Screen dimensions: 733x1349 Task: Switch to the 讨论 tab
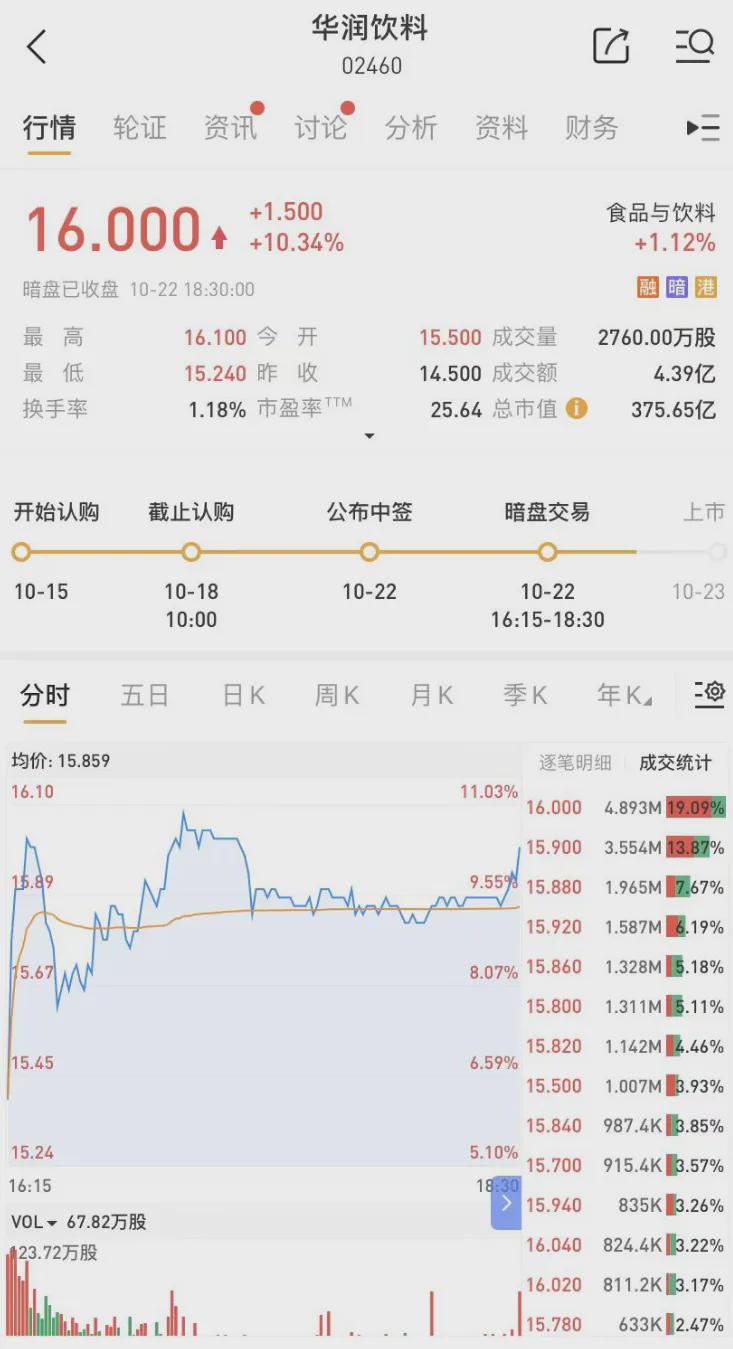[320, 128]
